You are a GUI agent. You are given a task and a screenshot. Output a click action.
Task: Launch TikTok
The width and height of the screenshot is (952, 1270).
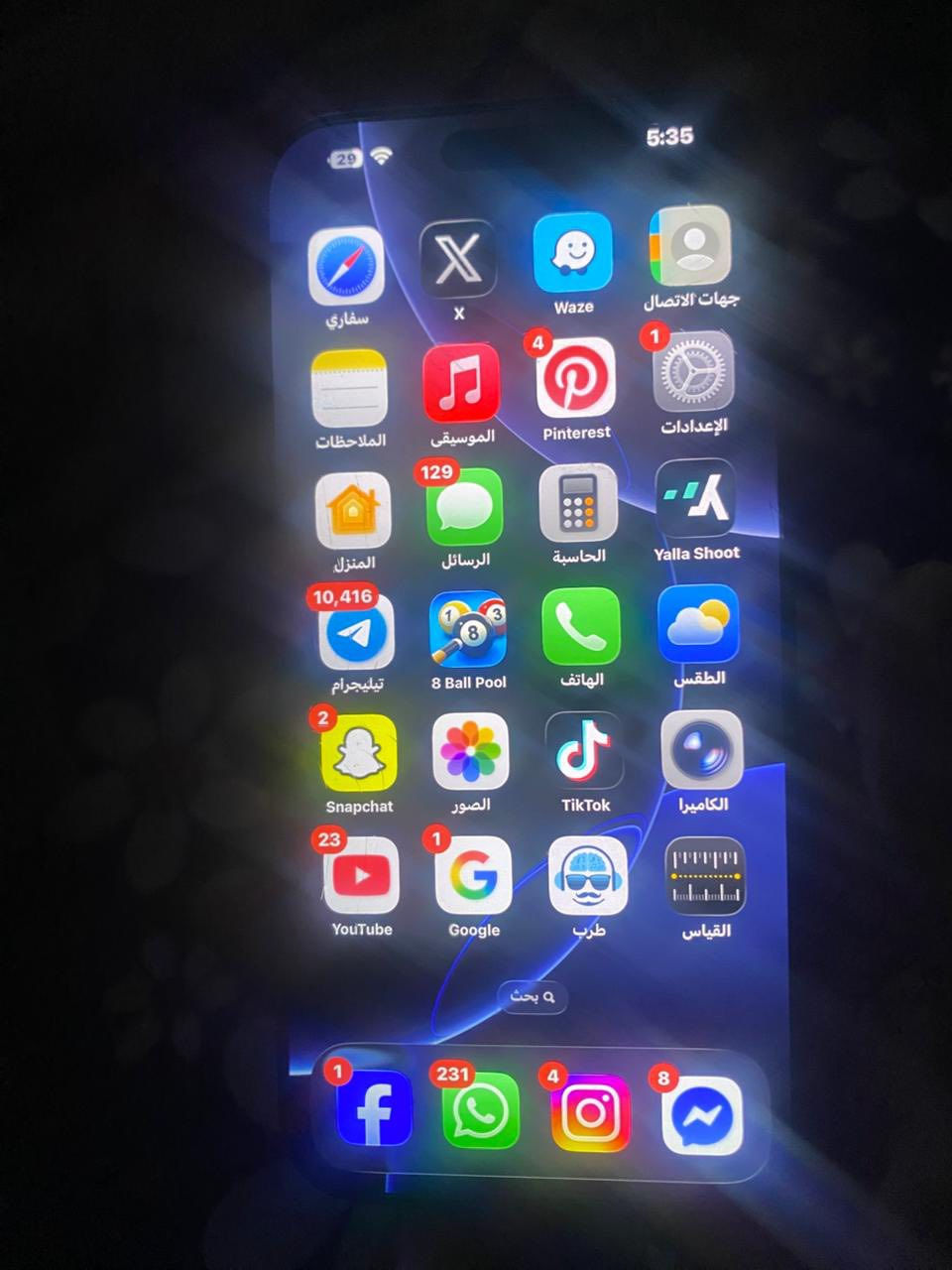pos(584,751)
